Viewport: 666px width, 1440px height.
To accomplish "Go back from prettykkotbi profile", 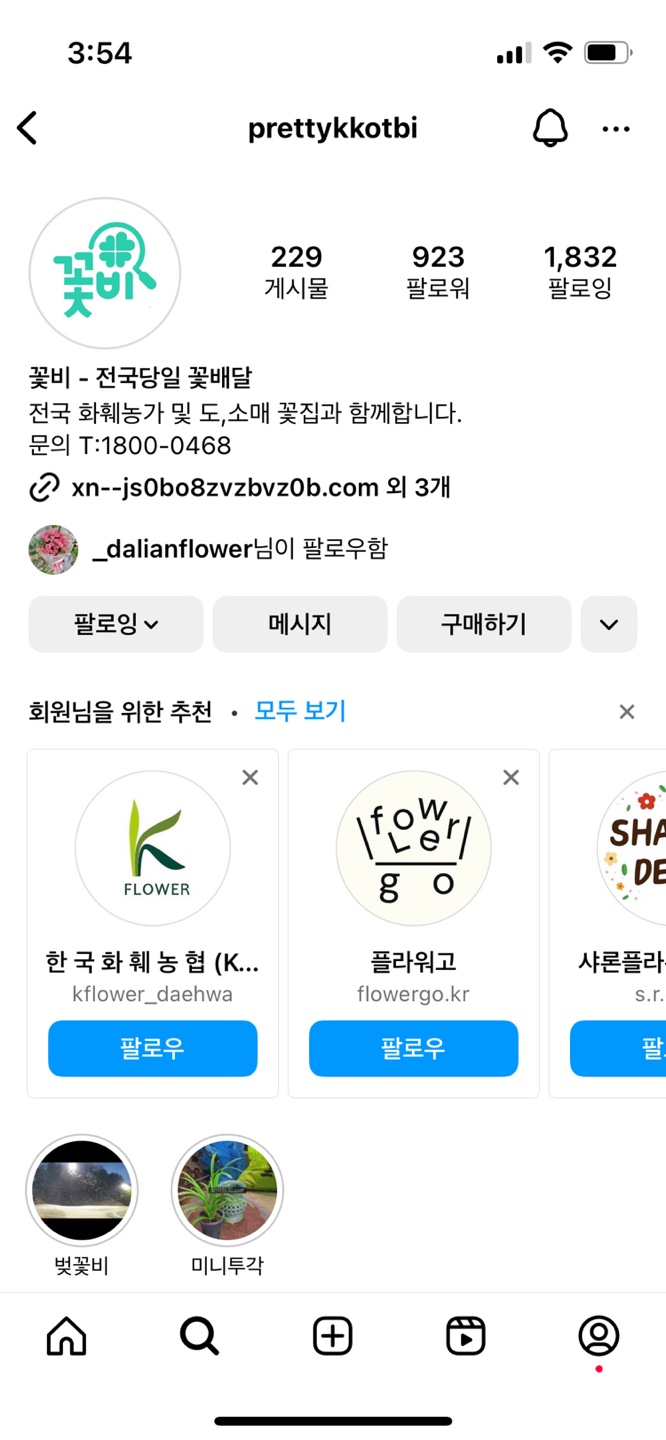I will pos(28,128).
